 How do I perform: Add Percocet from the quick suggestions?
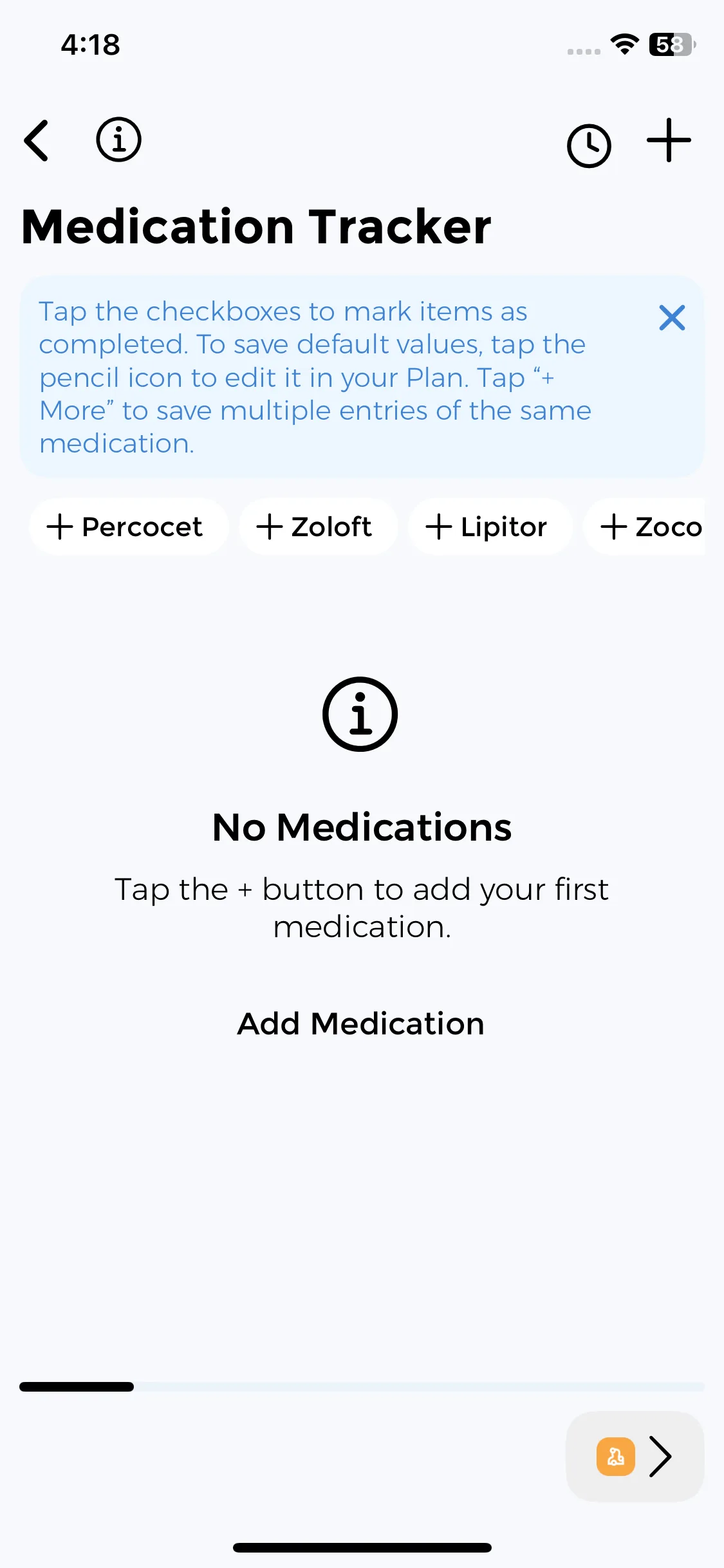pyautogui.click(x=127, y=527)
